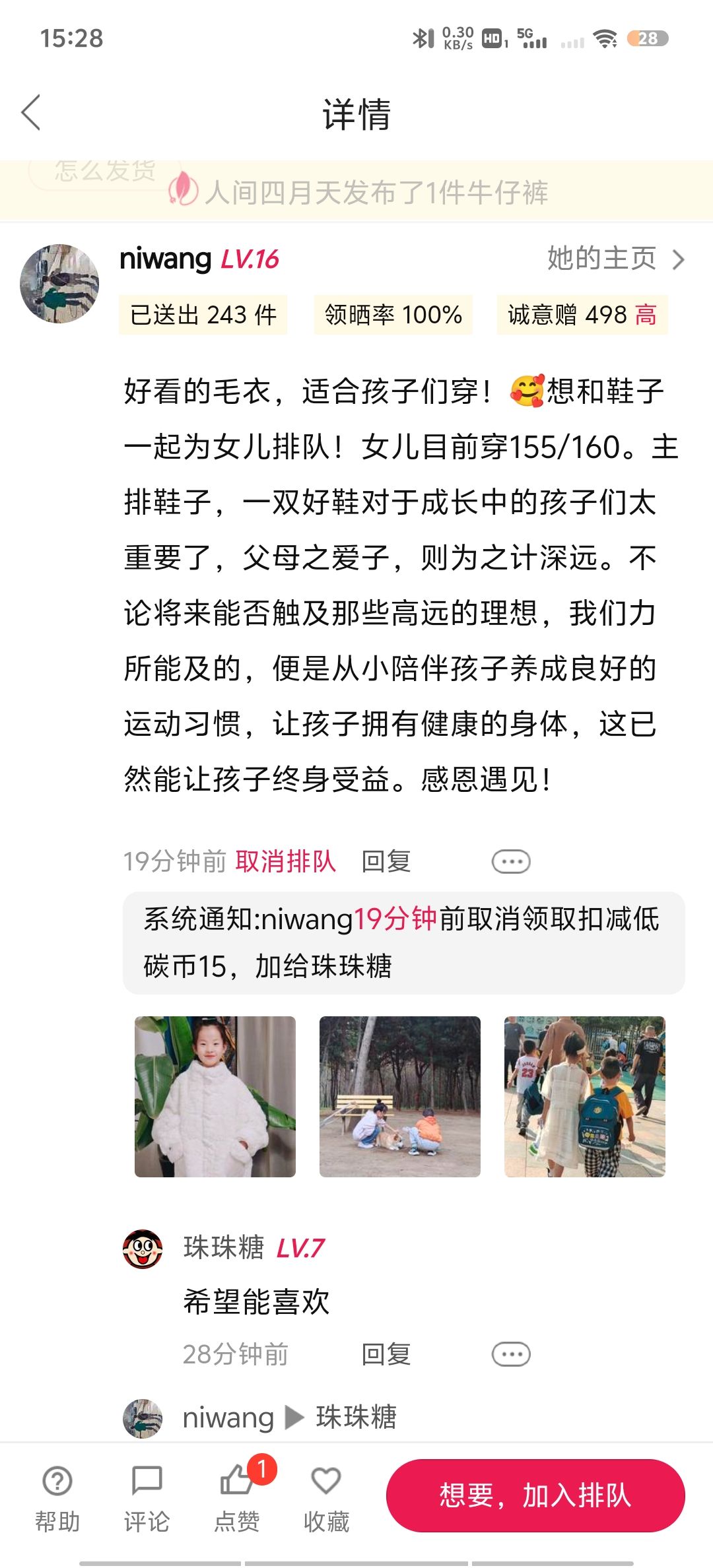Screen dimensions: 713x1568
Task: Cancel queue with 取消排队
Action: [285, 861]
